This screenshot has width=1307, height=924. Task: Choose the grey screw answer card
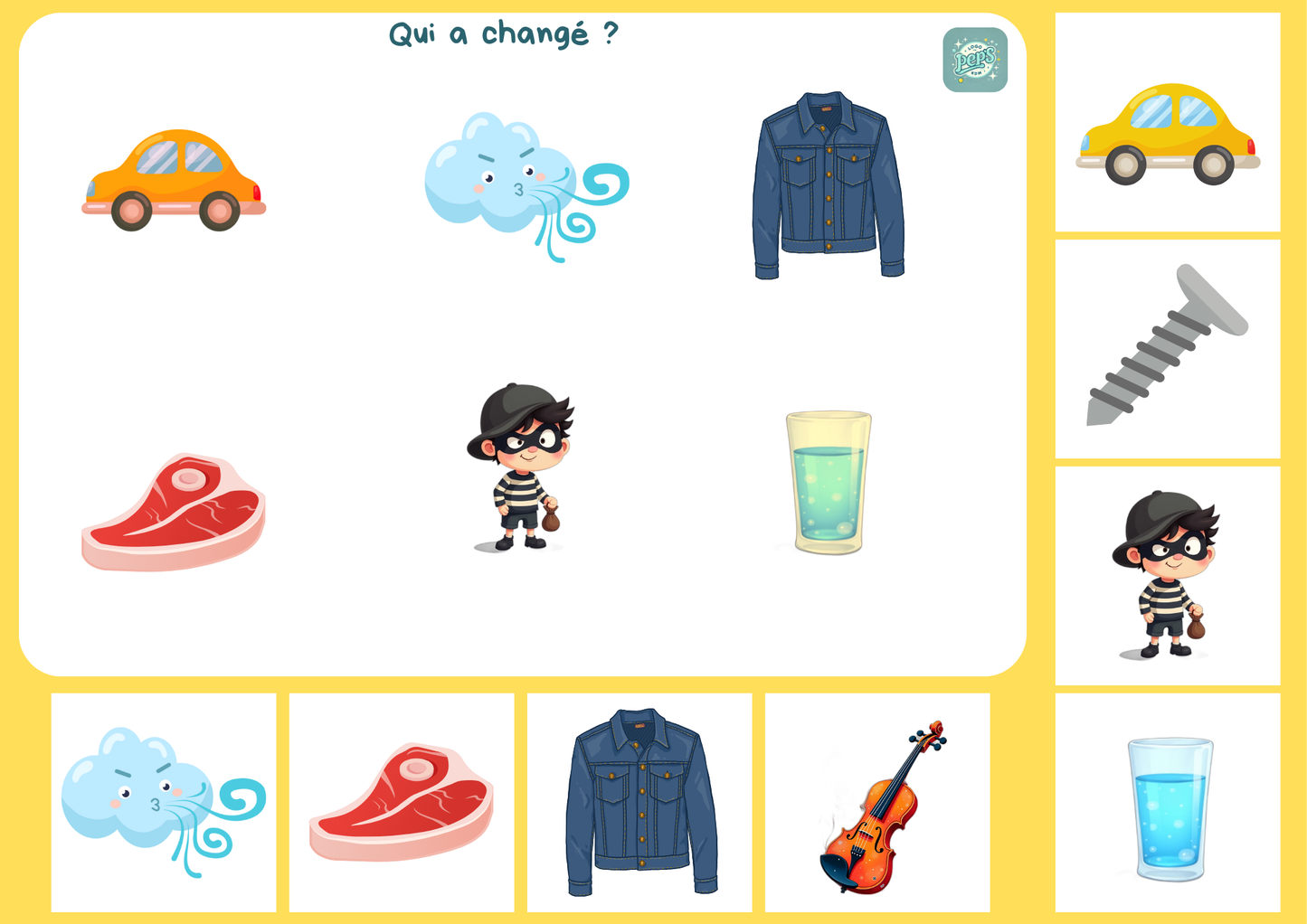[x=1167, y=349]
